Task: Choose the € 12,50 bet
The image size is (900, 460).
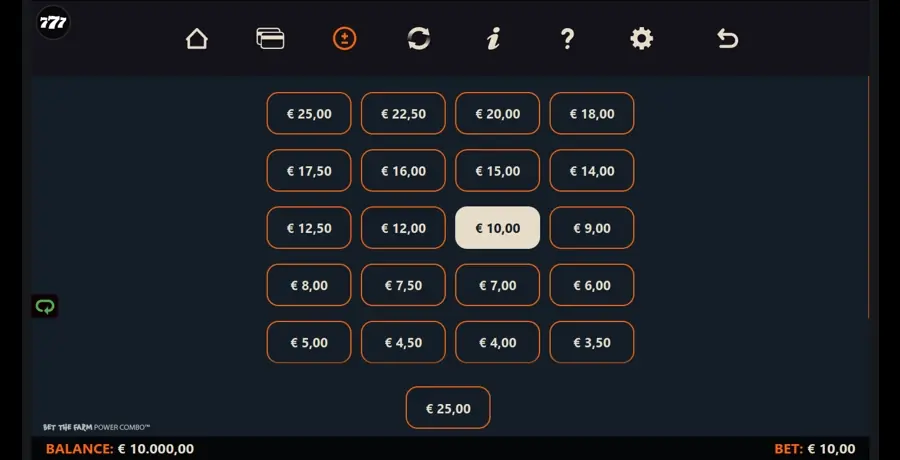Action: (309, 228)
